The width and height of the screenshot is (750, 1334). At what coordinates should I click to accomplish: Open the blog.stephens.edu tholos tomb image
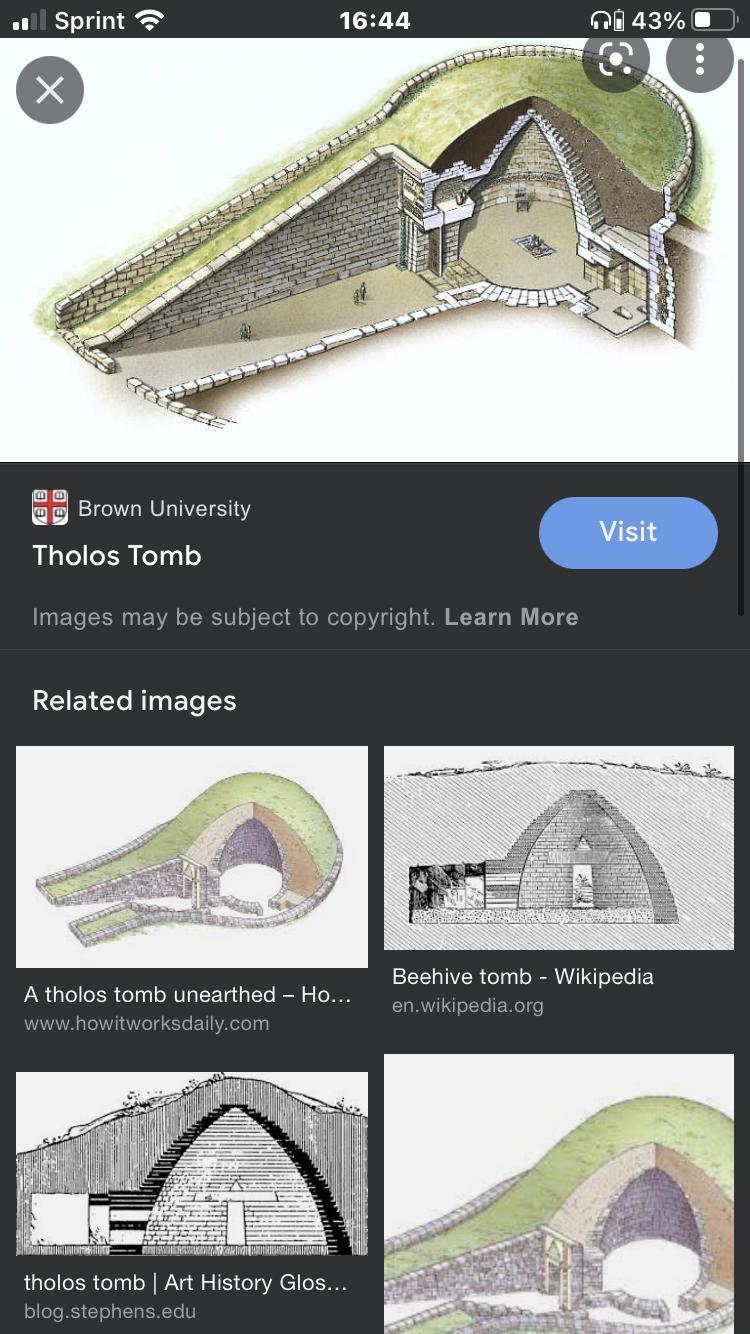point(191,1163)
